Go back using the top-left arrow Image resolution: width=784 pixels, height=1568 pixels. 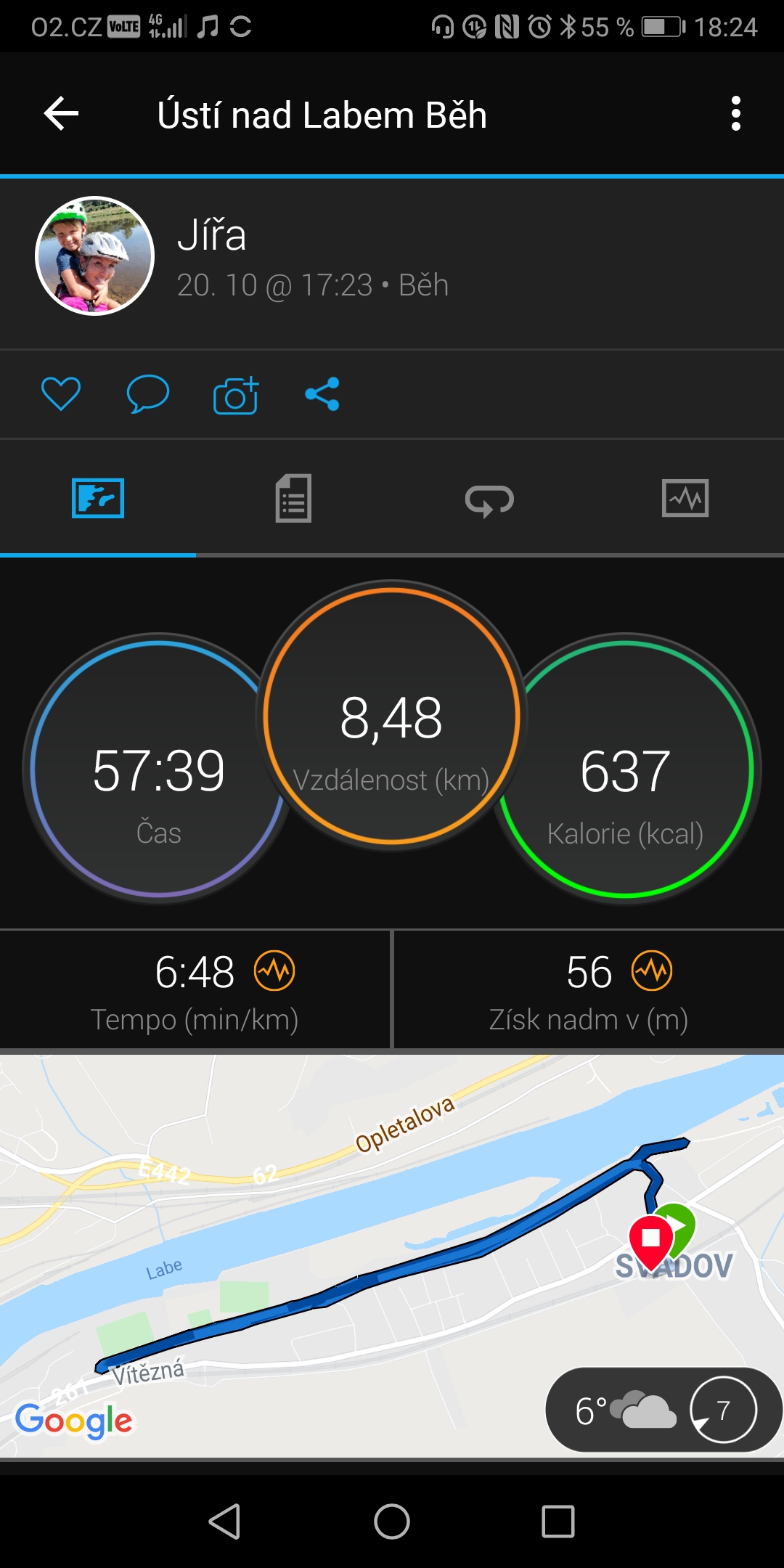[61, 114]
